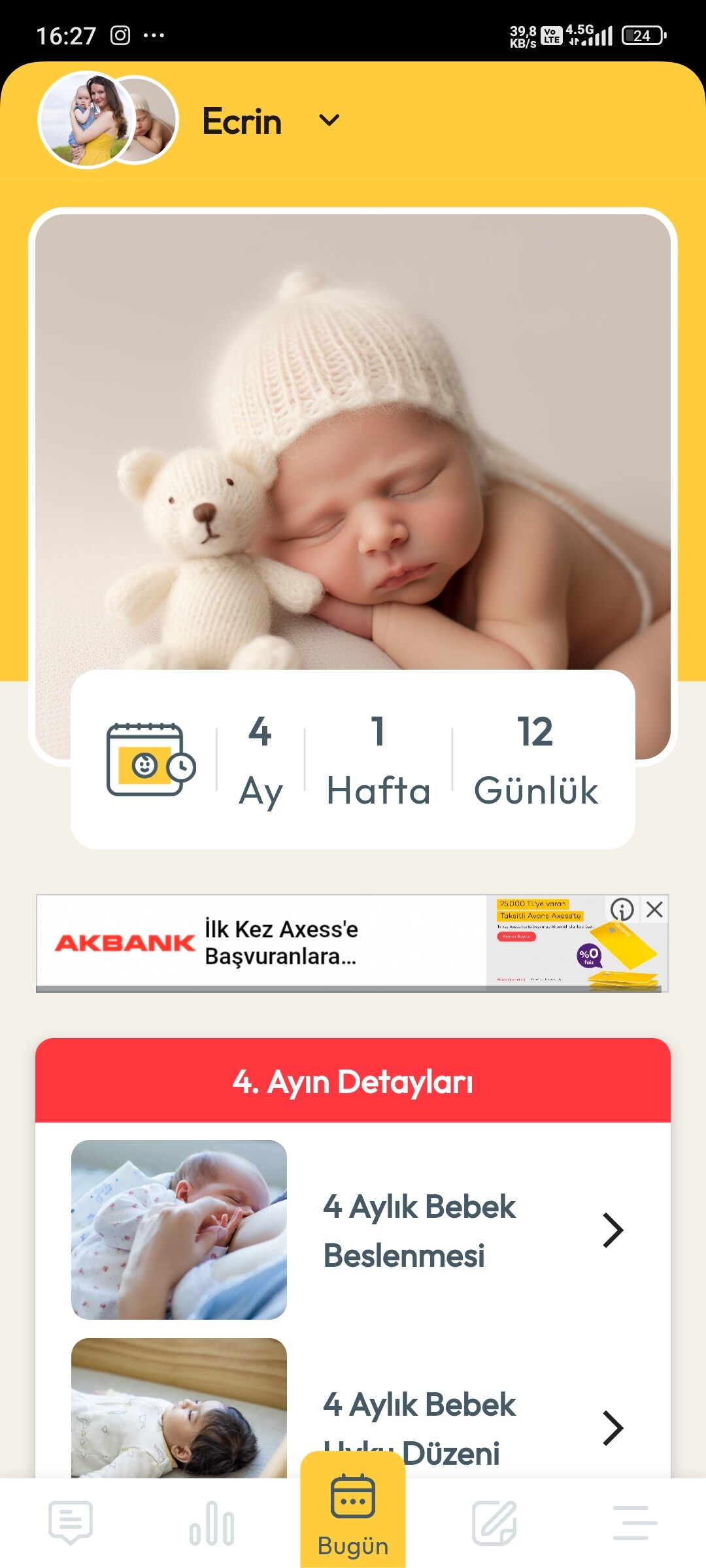Open the statistics chart tab

212,1522
